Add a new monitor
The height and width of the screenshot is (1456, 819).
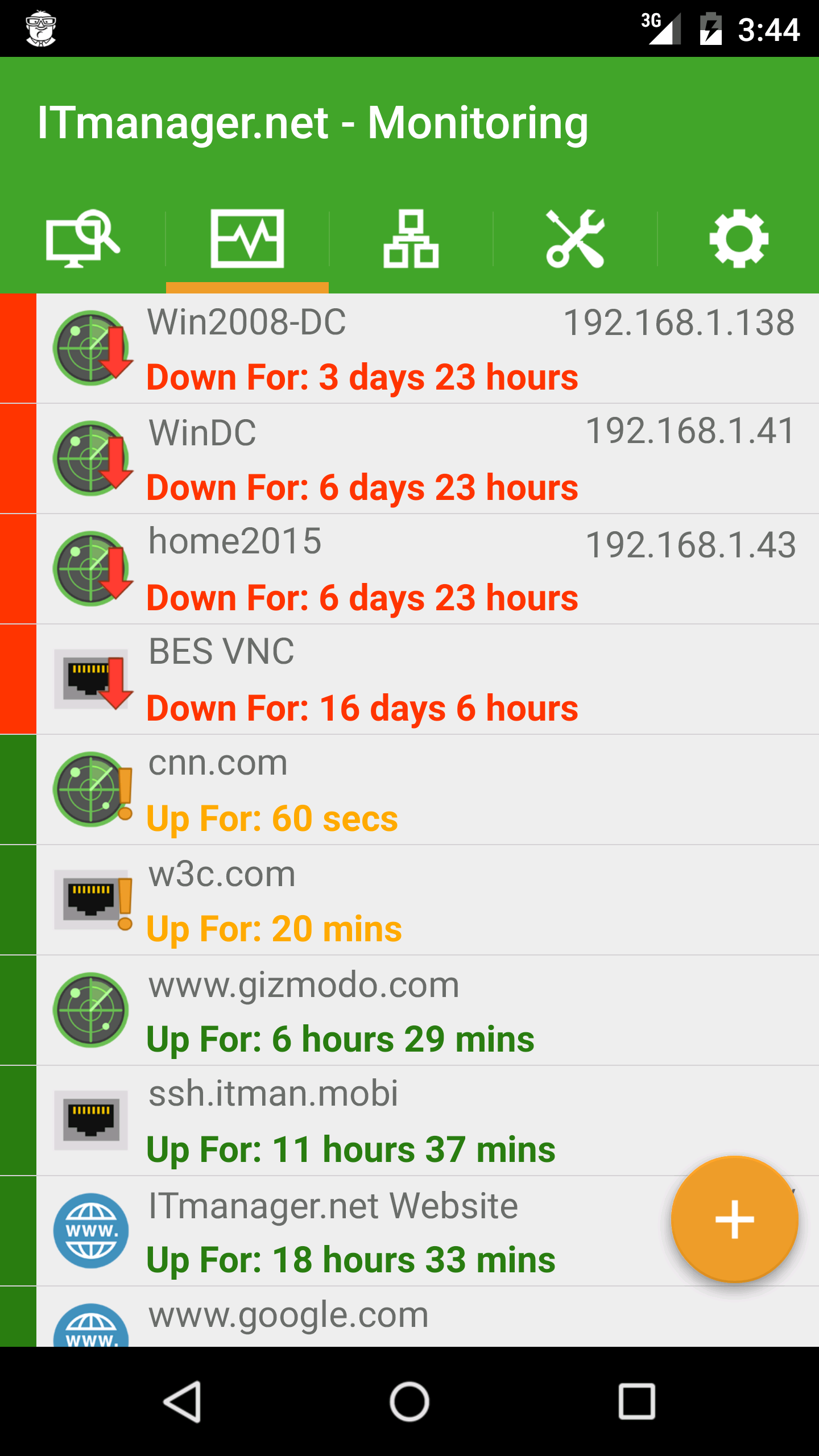[734, 1219]
